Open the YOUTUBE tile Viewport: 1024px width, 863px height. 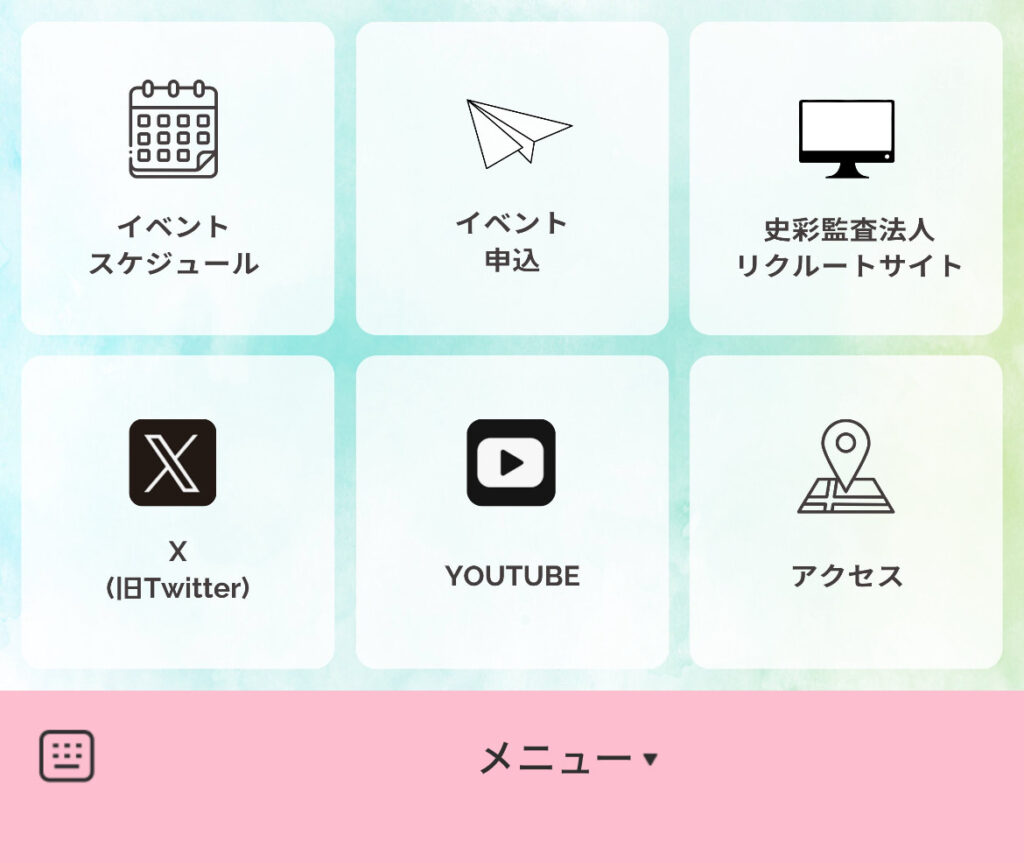(512, 512)
